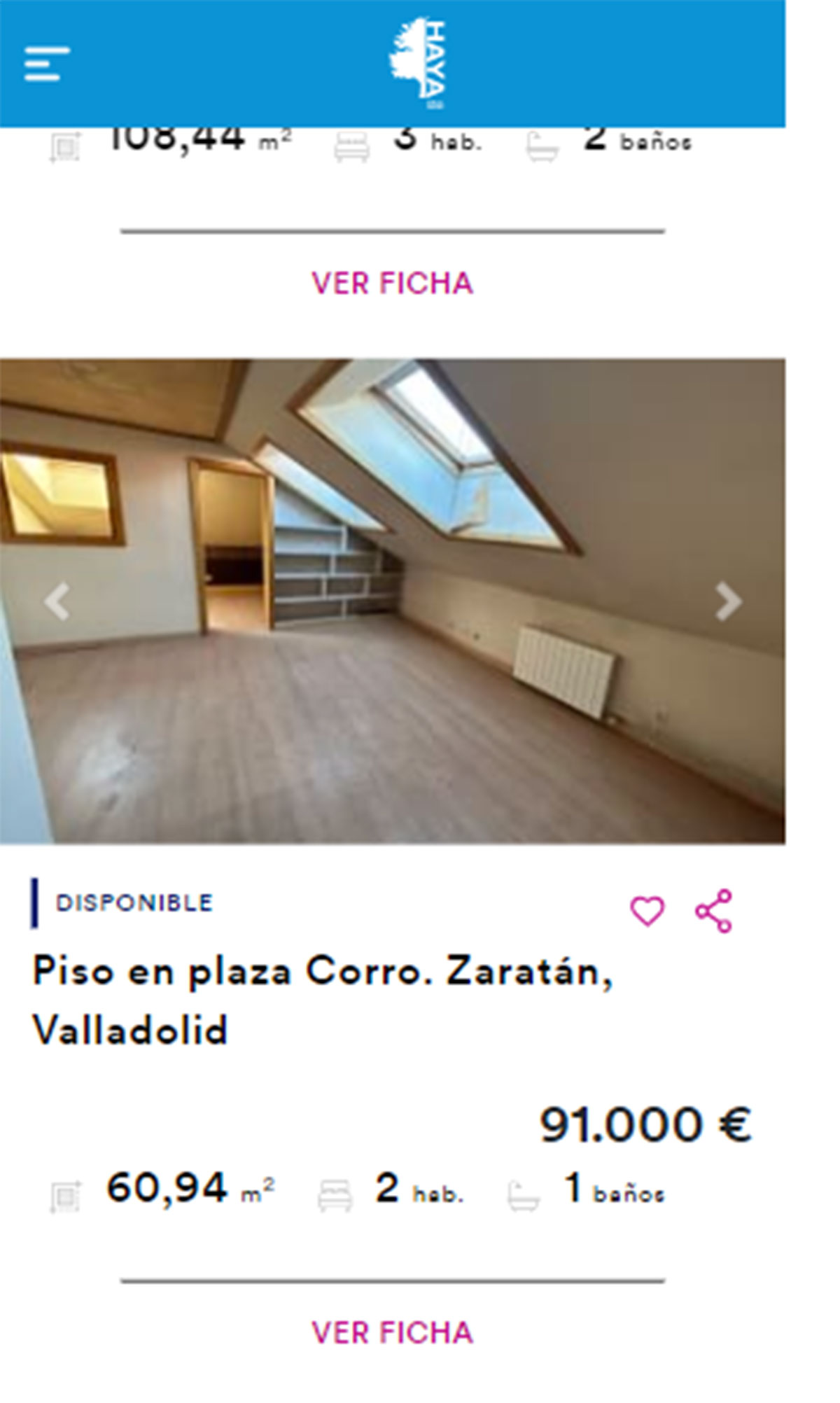Share the Piso en plaza Corro listing
840x1403 pixels.
pyautogui.click(x=713, y=911)
